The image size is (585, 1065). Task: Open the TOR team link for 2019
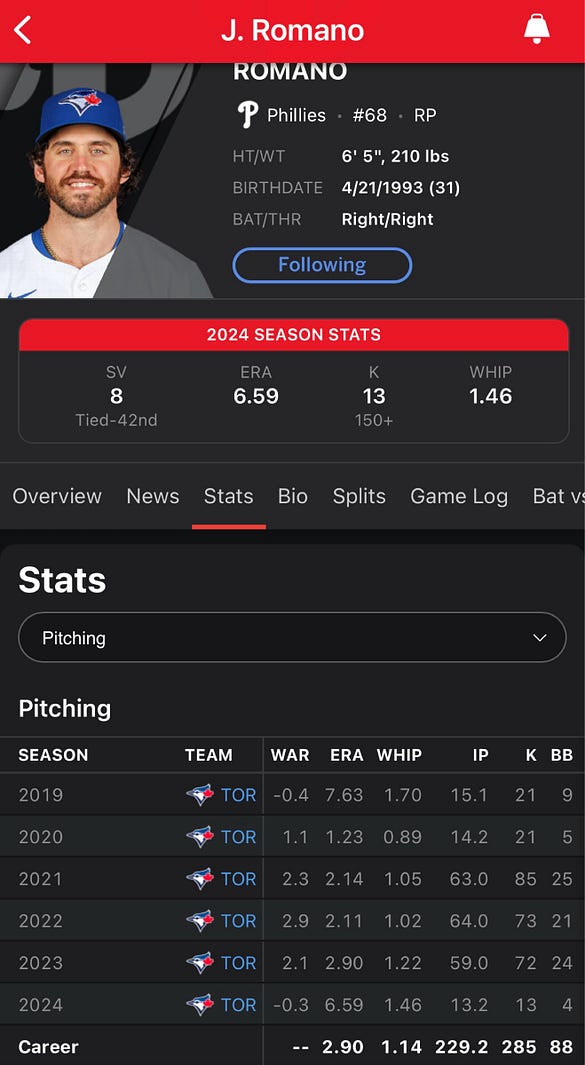[221, 795]
